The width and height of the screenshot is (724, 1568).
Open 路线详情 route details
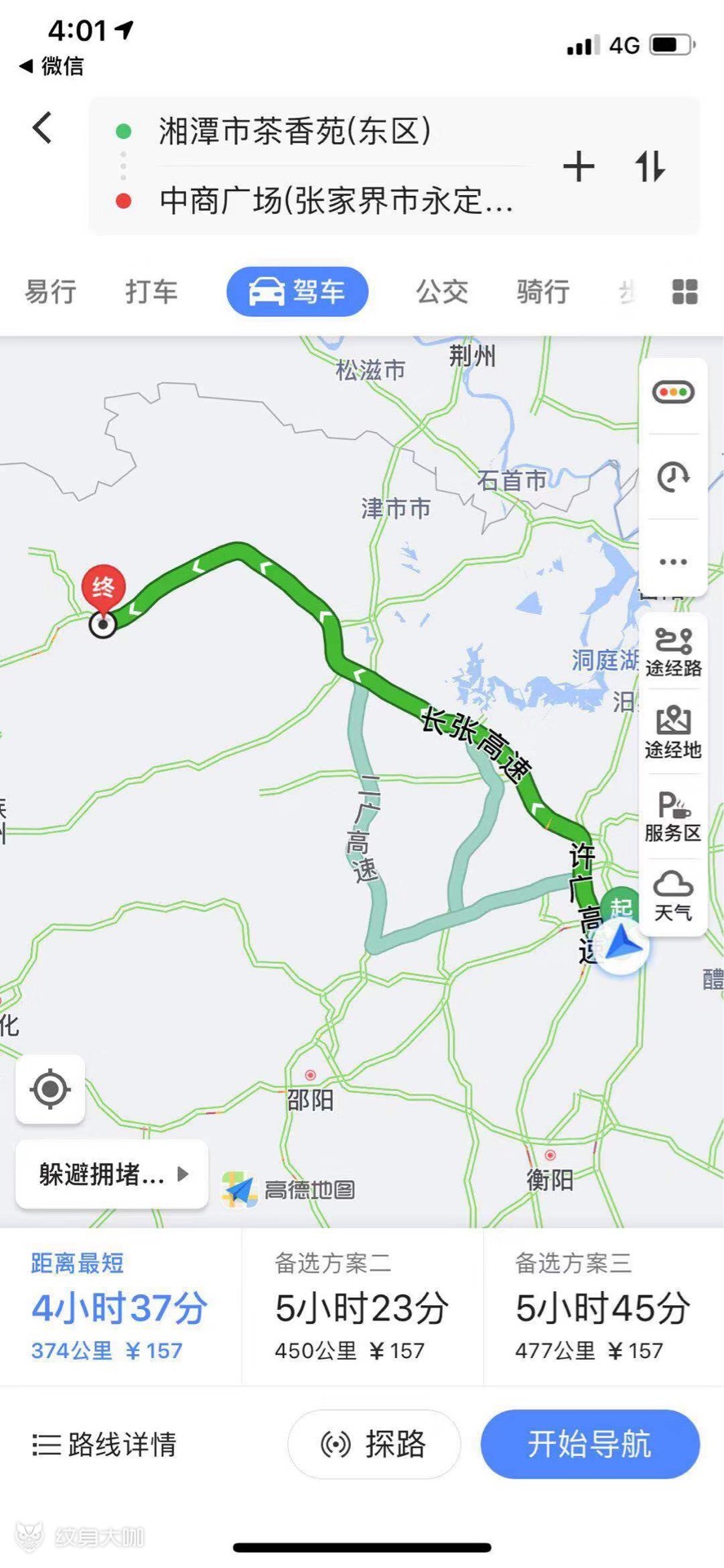coord(104,1444)
